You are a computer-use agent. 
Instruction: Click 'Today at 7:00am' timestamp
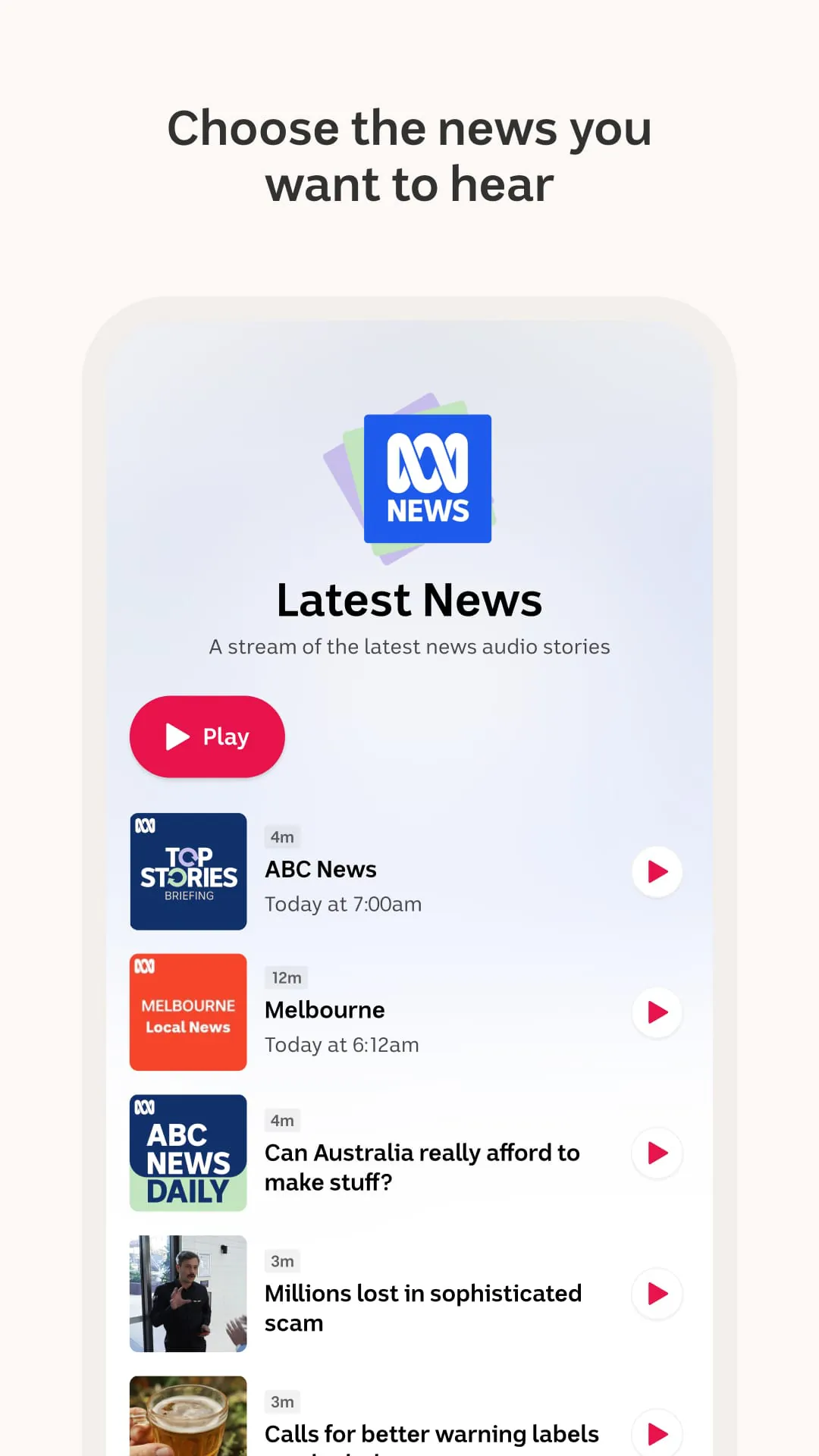(x=343, y=904)
